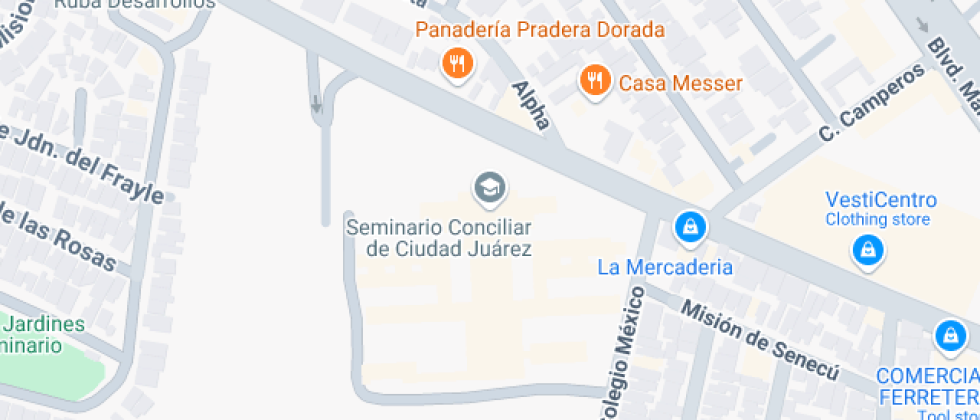Tap the Seminario Conciliar de Ciudad Juárez marker
The image size is (980, 420).
(489, 187)
